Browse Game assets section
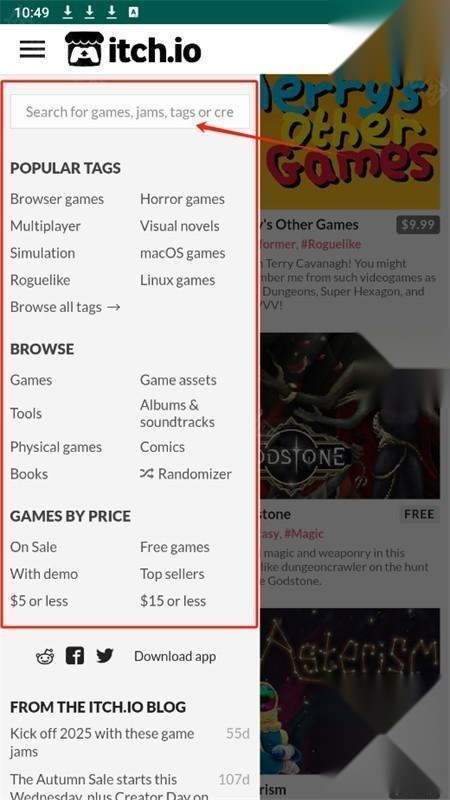The width and height of the screenshot is (450, 800). click(x=178, y=380)
